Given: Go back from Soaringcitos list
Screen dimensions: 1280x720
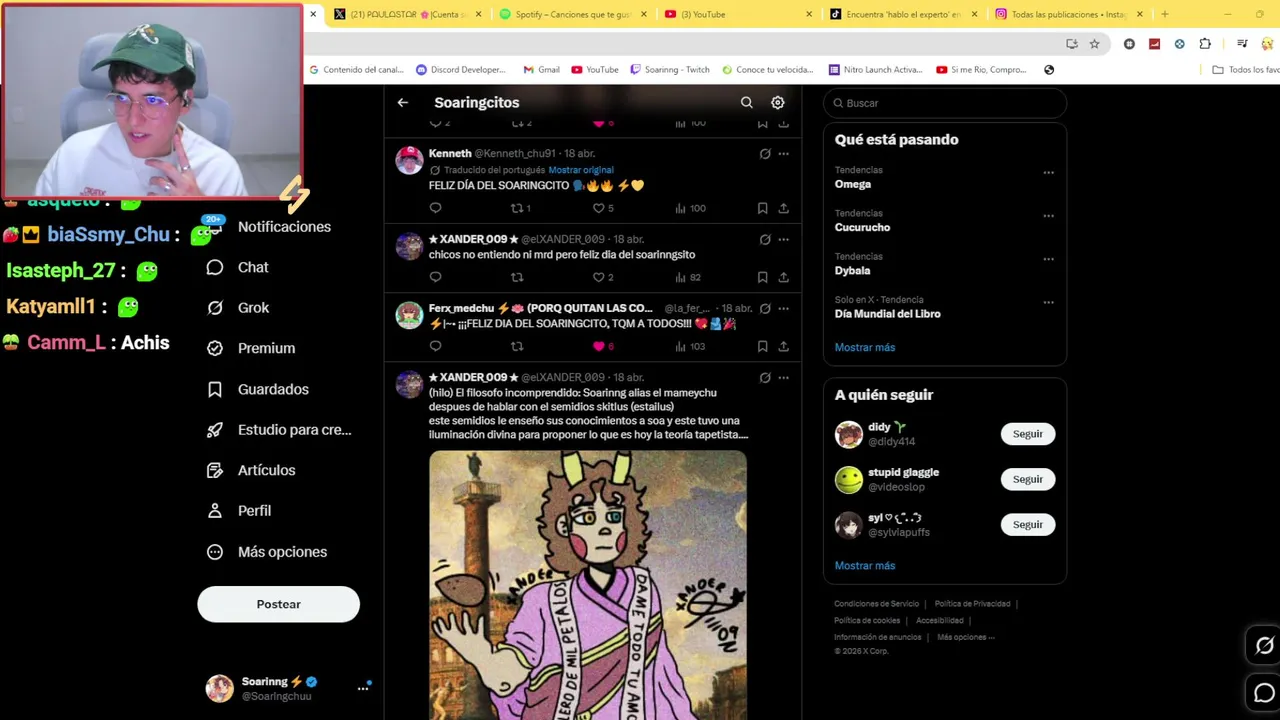Looking at the screenshot, I should click(402, 102).
